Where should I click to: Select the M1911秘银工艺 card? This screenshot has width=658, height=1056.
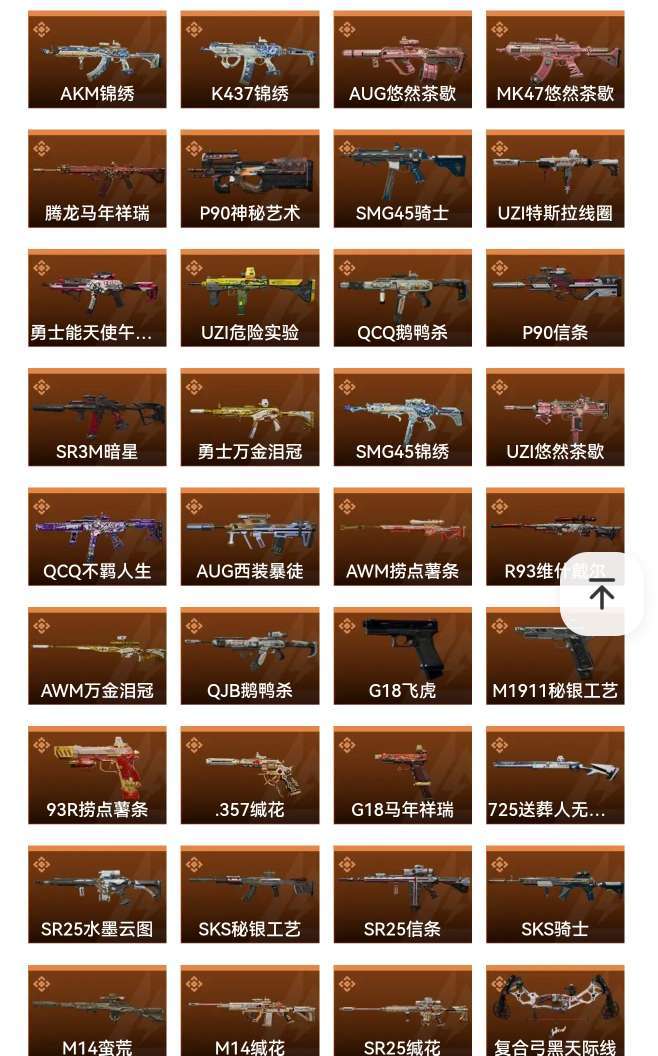(555, 656)
